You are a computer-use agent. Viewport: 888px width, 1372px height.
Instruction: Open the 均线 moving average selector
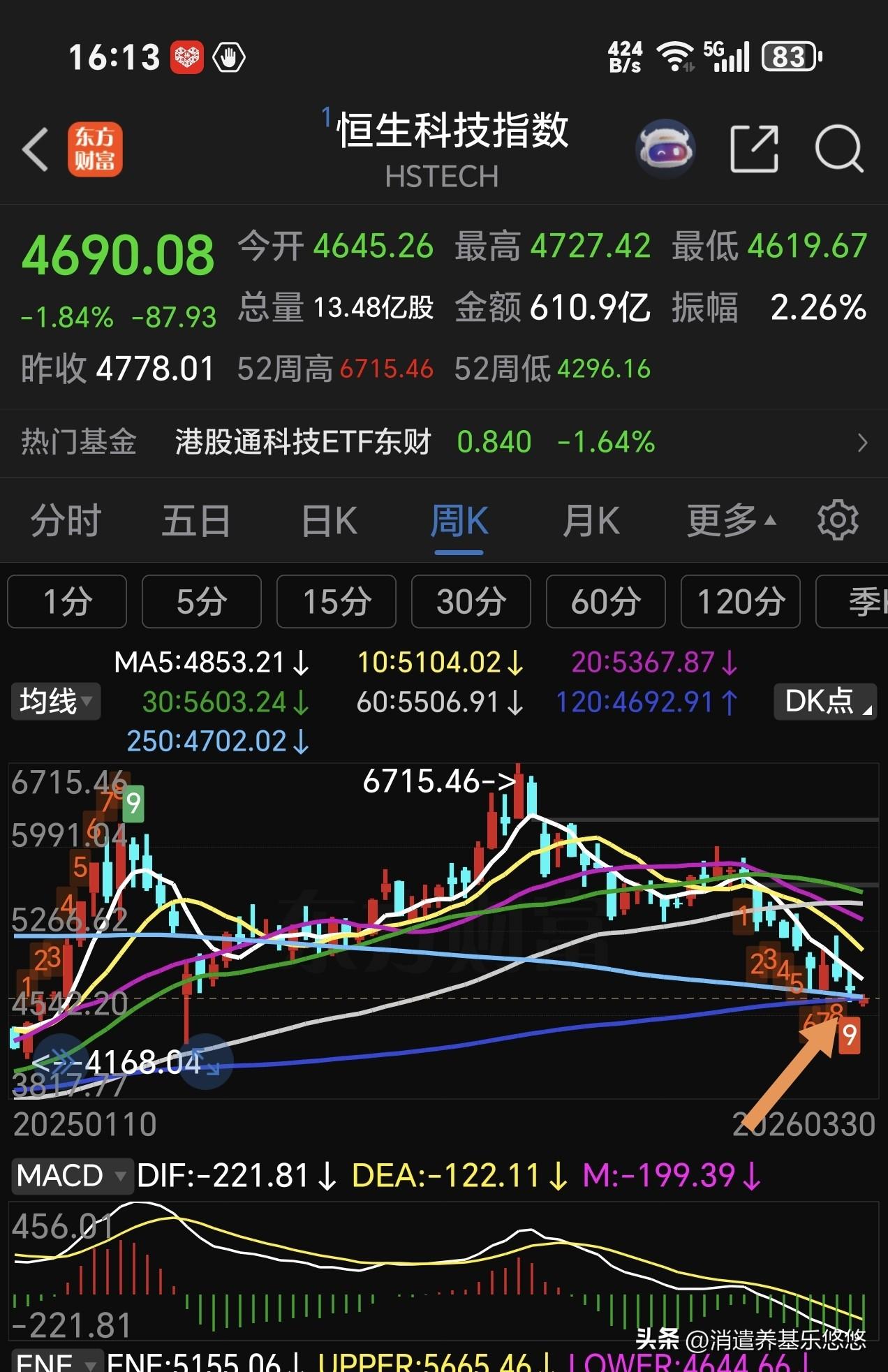pos(54,702)
